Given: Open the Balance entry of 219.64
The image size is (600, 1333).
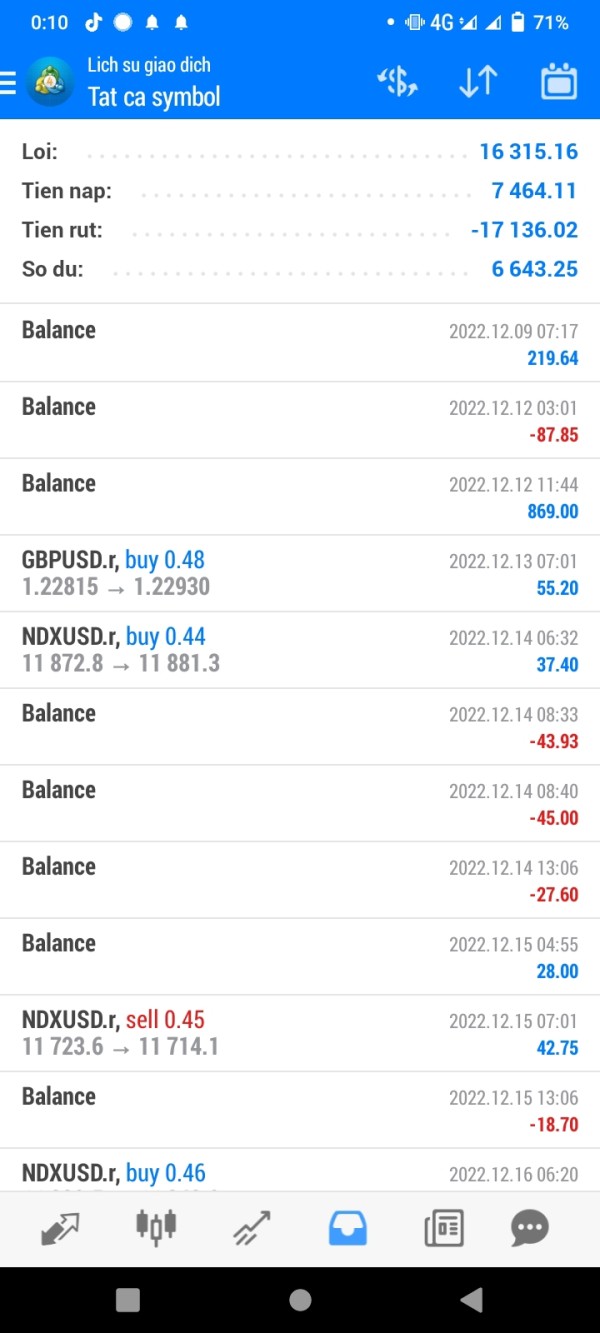Looking at the screenshot, I should 300,343.
